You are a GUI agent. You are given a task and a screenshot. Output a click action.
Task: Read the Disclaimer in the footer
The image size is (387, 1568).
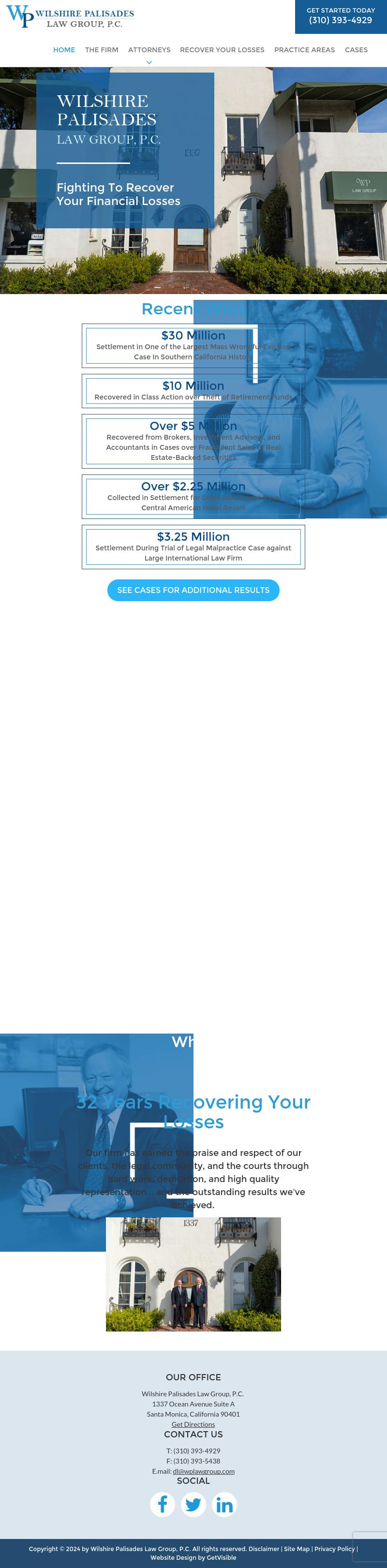point(264,1549)
